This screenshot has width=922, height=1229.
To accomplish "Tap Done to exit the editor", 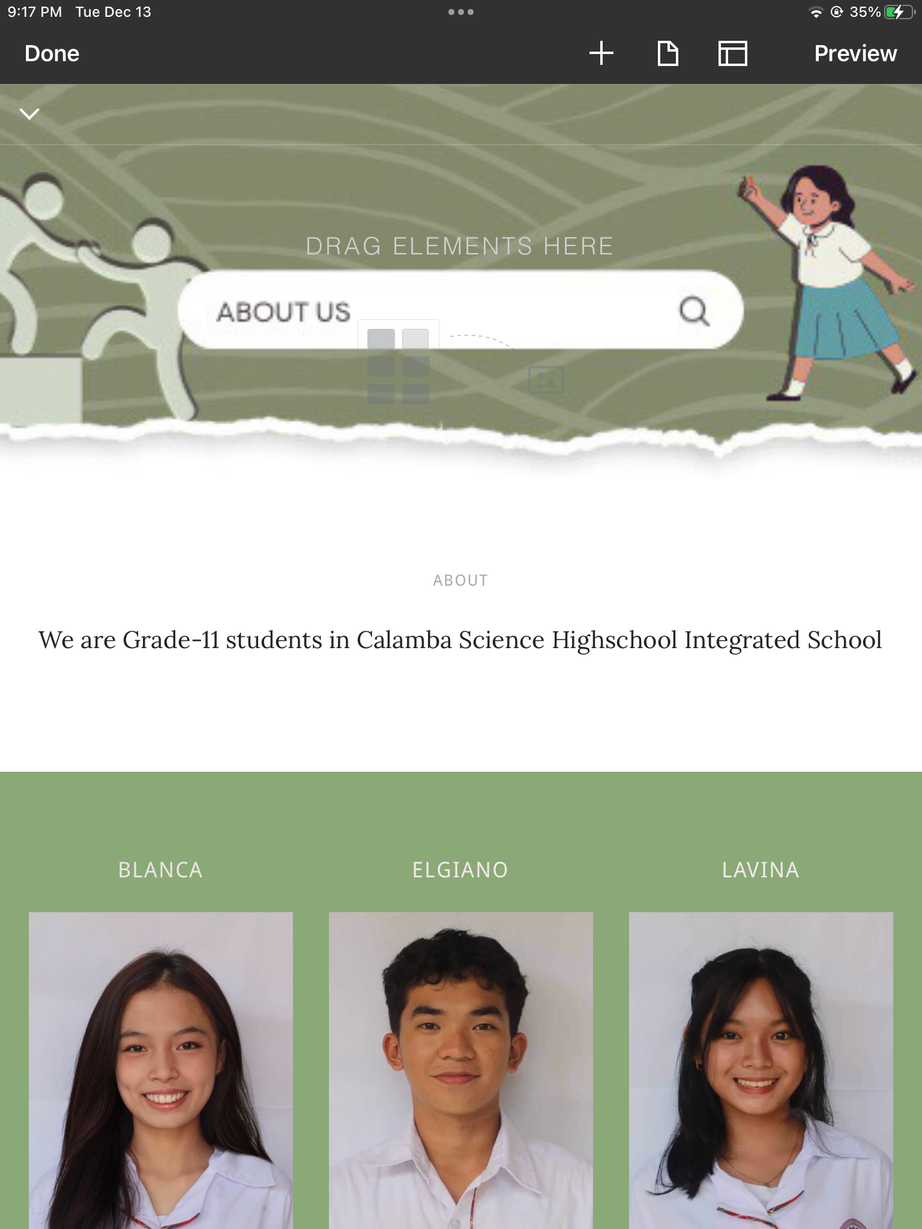I will pos(52,54).
